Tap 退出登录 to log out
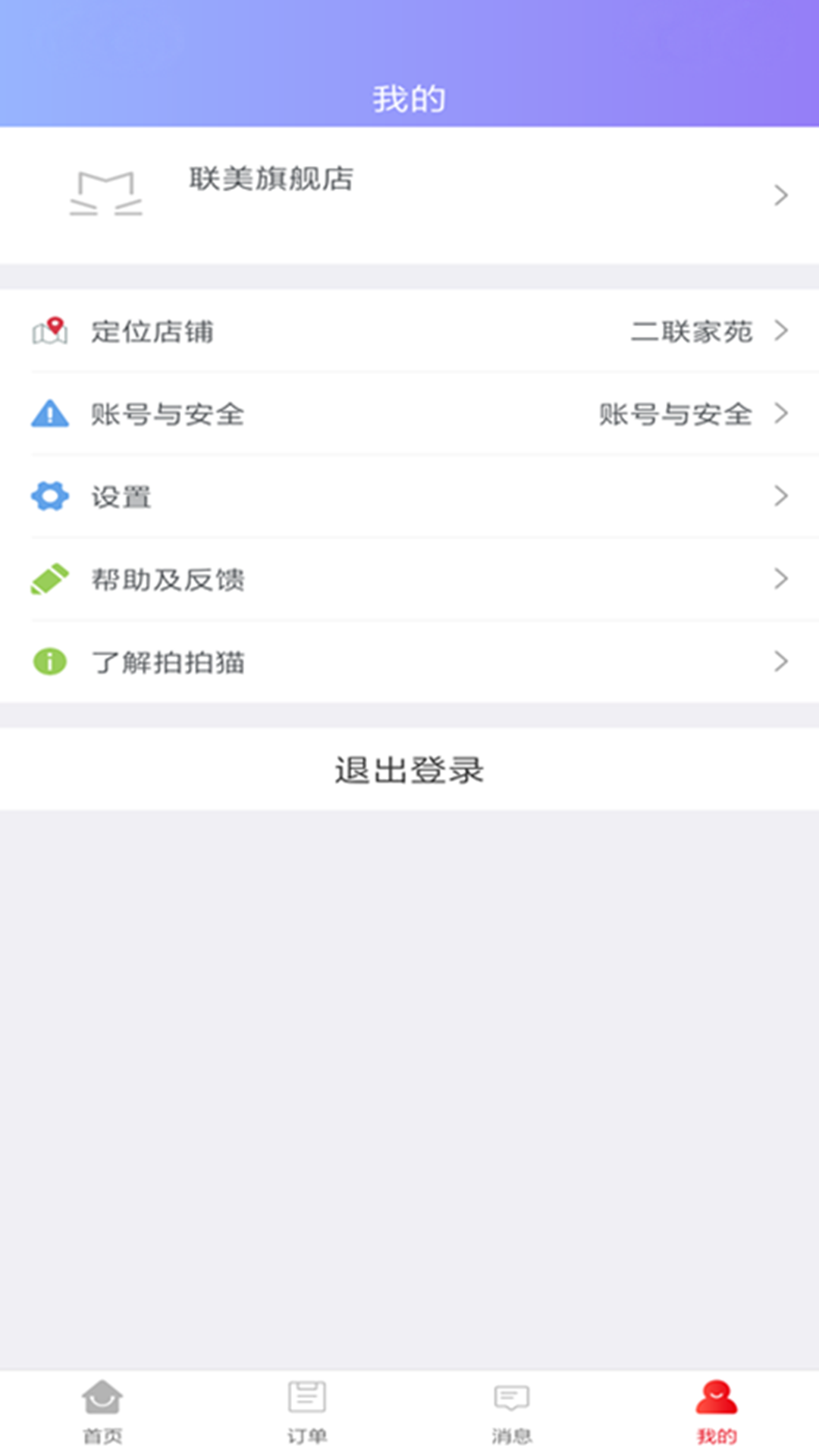Image resolution: width=819 pixels, height=1456 pixels. (x=409, y=769)
